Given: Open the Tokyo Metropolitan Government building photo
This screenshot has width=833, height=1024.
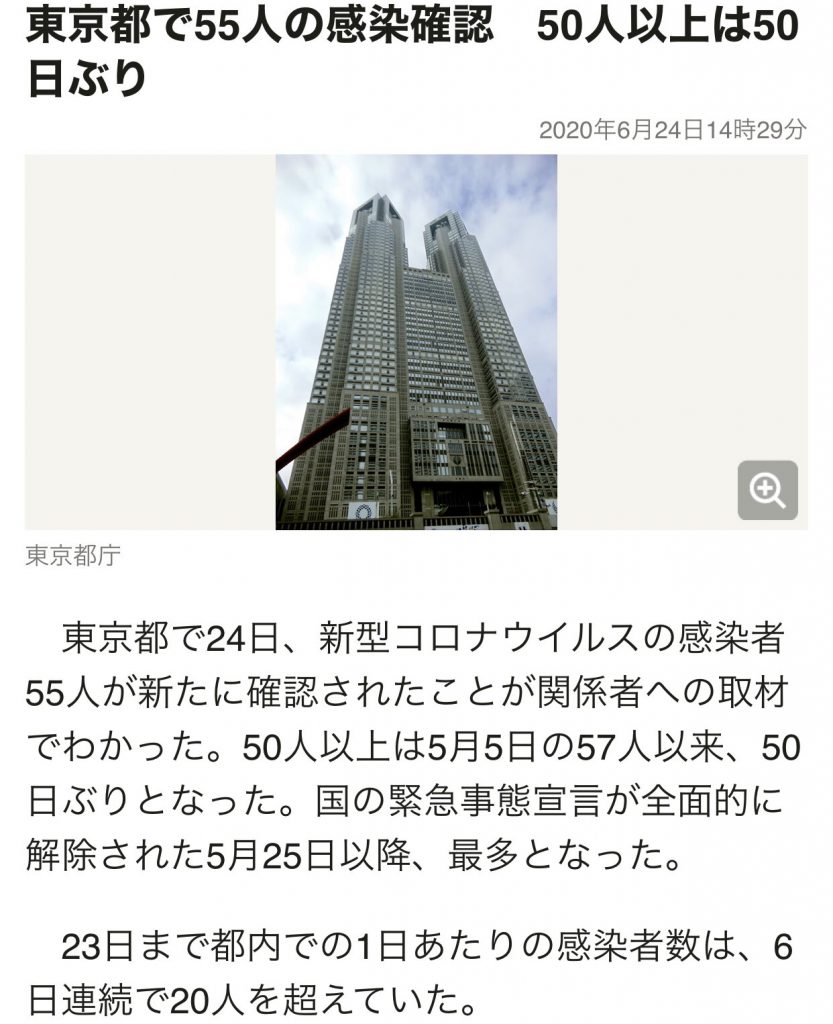Looking at the screenshot, I should pyautogui.click(x=416, y=342).
